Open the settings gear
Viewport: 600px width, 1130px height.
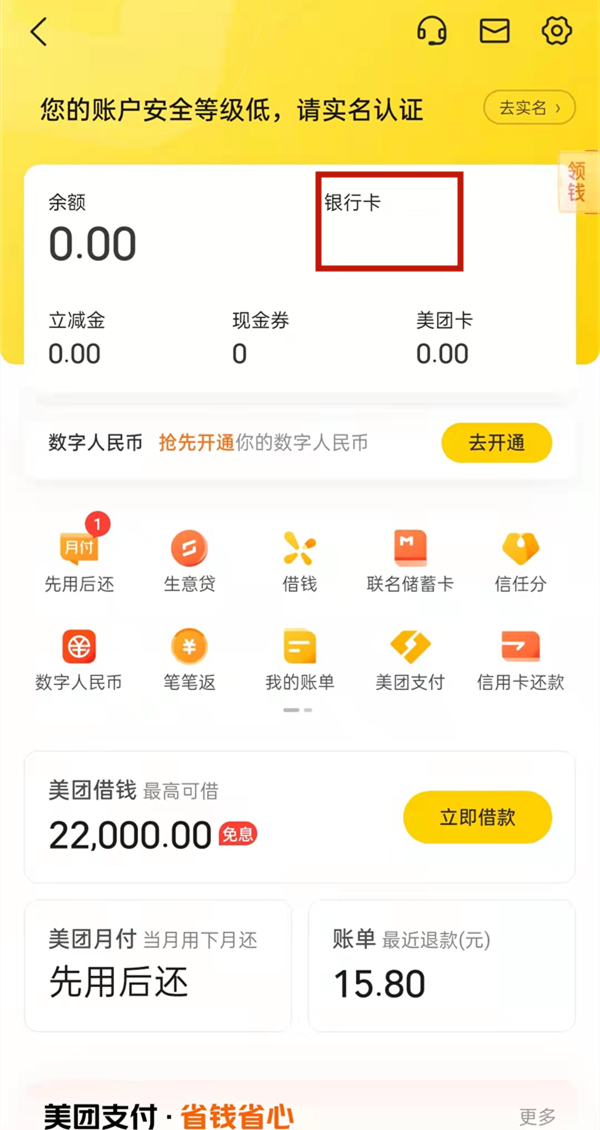556,32
